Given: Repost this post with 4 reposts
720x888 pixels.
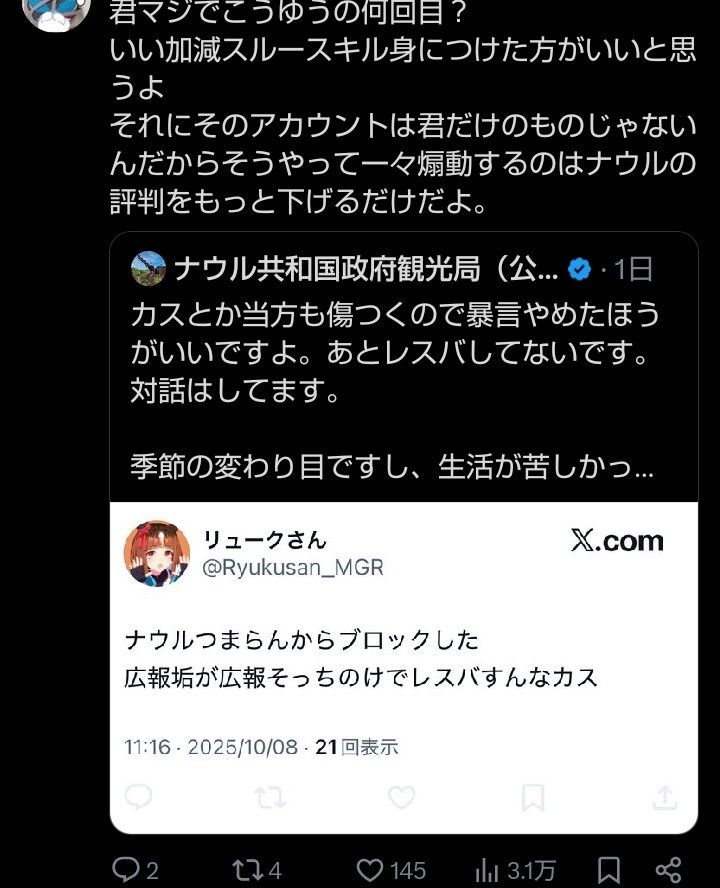Looking at the screenshot, I should click(245, 869).
